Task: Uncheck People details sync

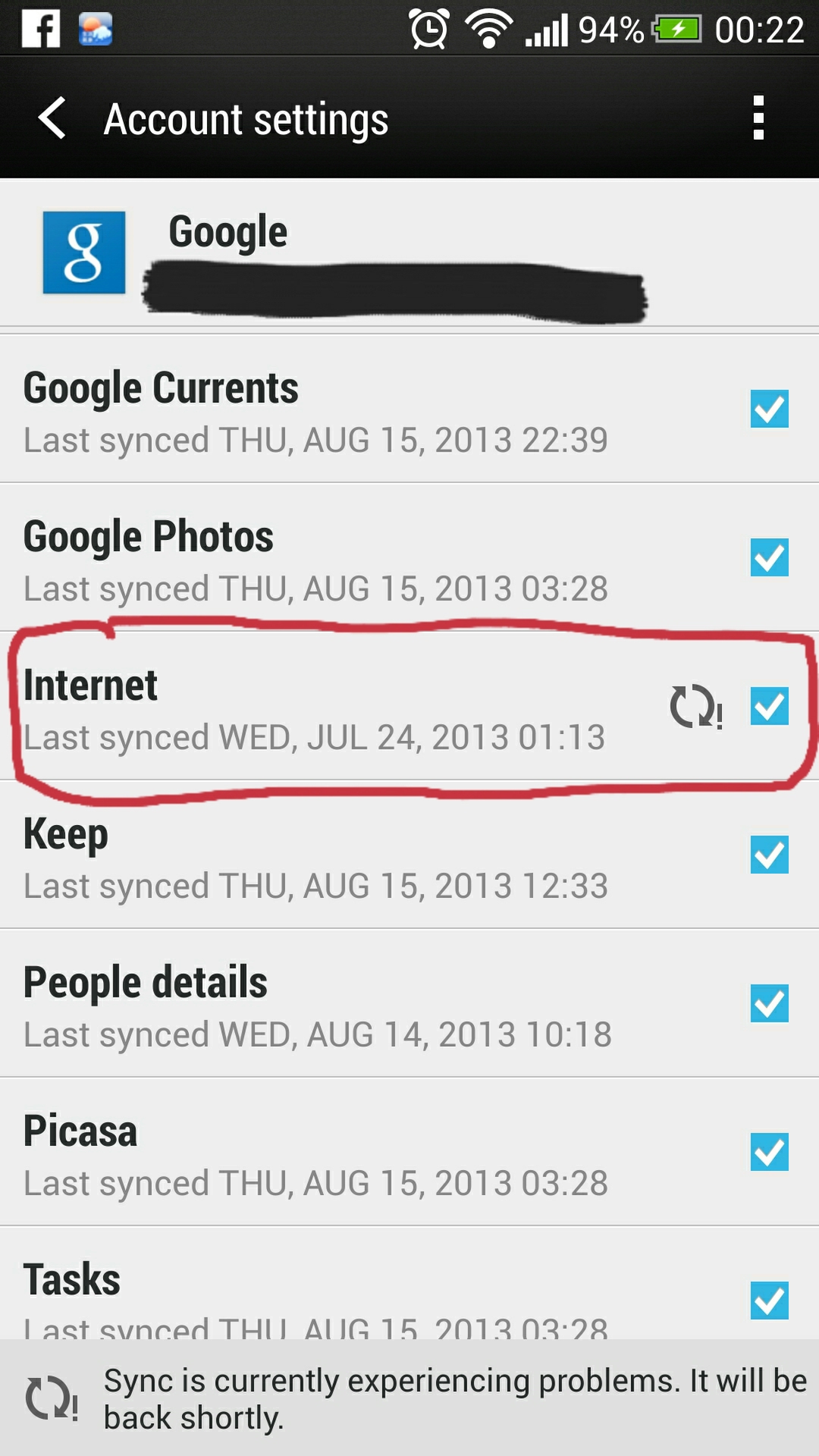Action: 769,1003
